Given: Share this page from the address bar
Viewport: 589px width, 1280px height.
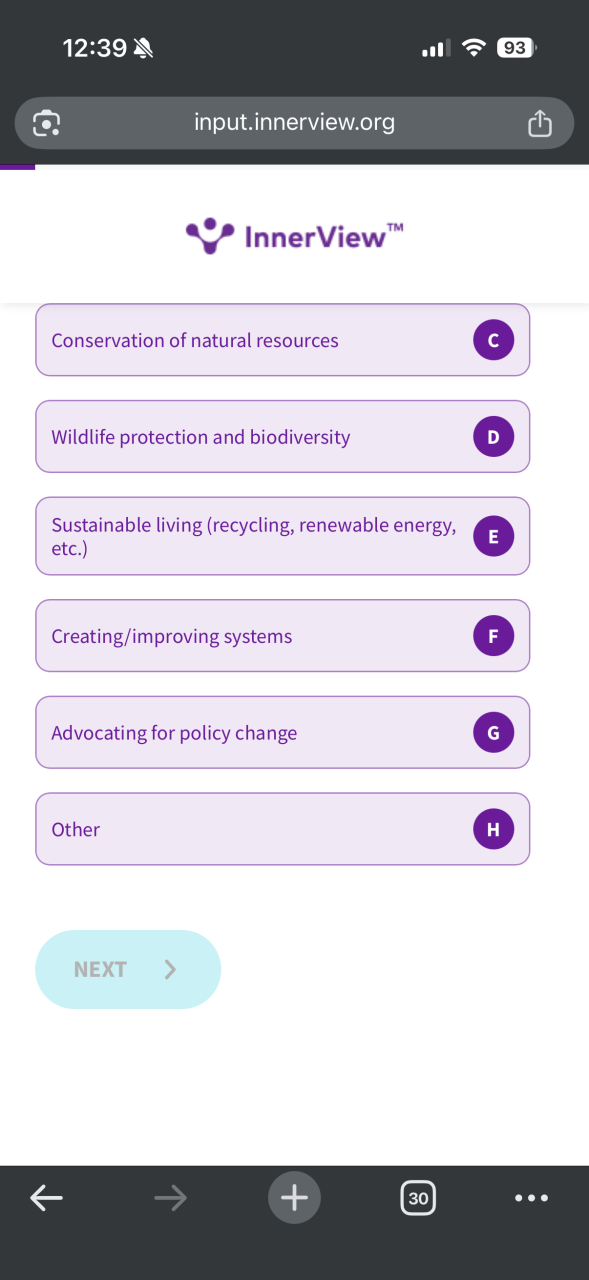Looking at the screenshot, I should pyautogui.click(x=539, y=123).
